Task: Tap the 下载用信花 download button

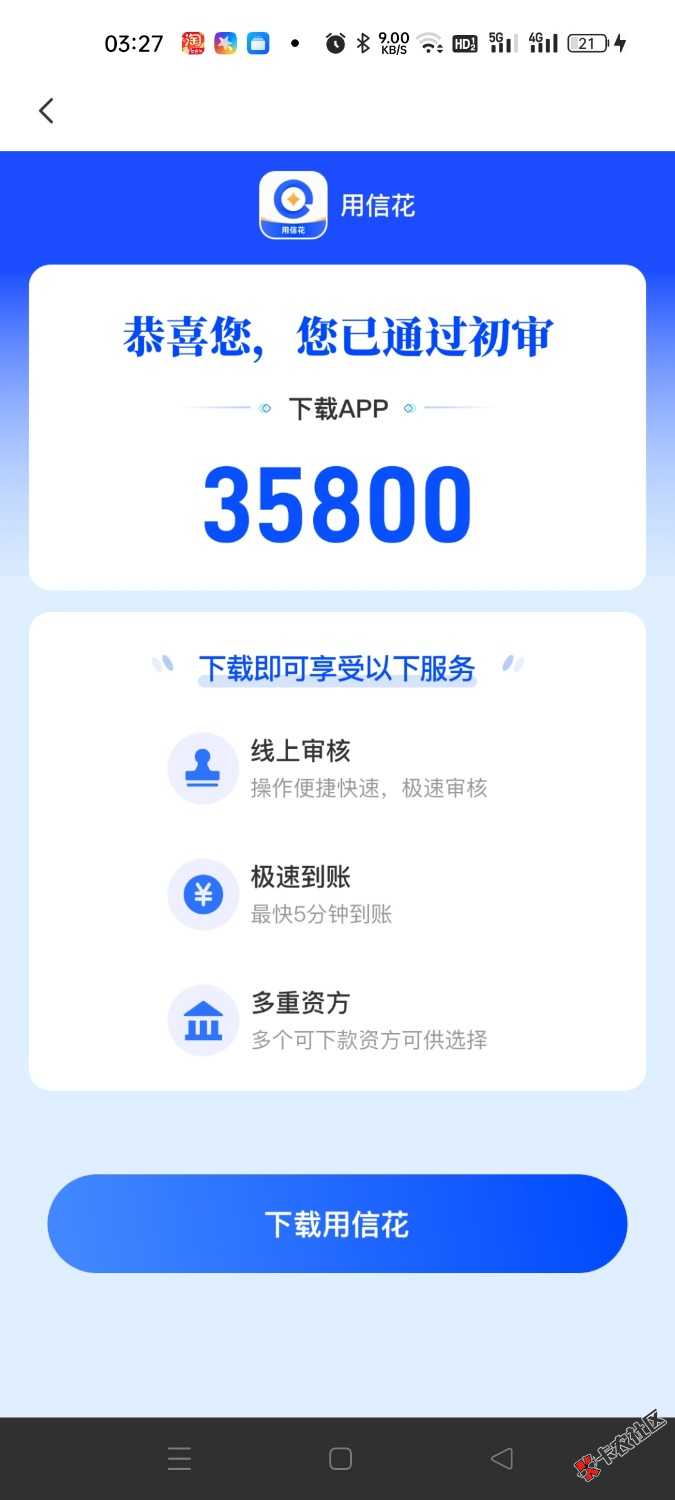Action: pyautogui.click(x=337, y=1223)
